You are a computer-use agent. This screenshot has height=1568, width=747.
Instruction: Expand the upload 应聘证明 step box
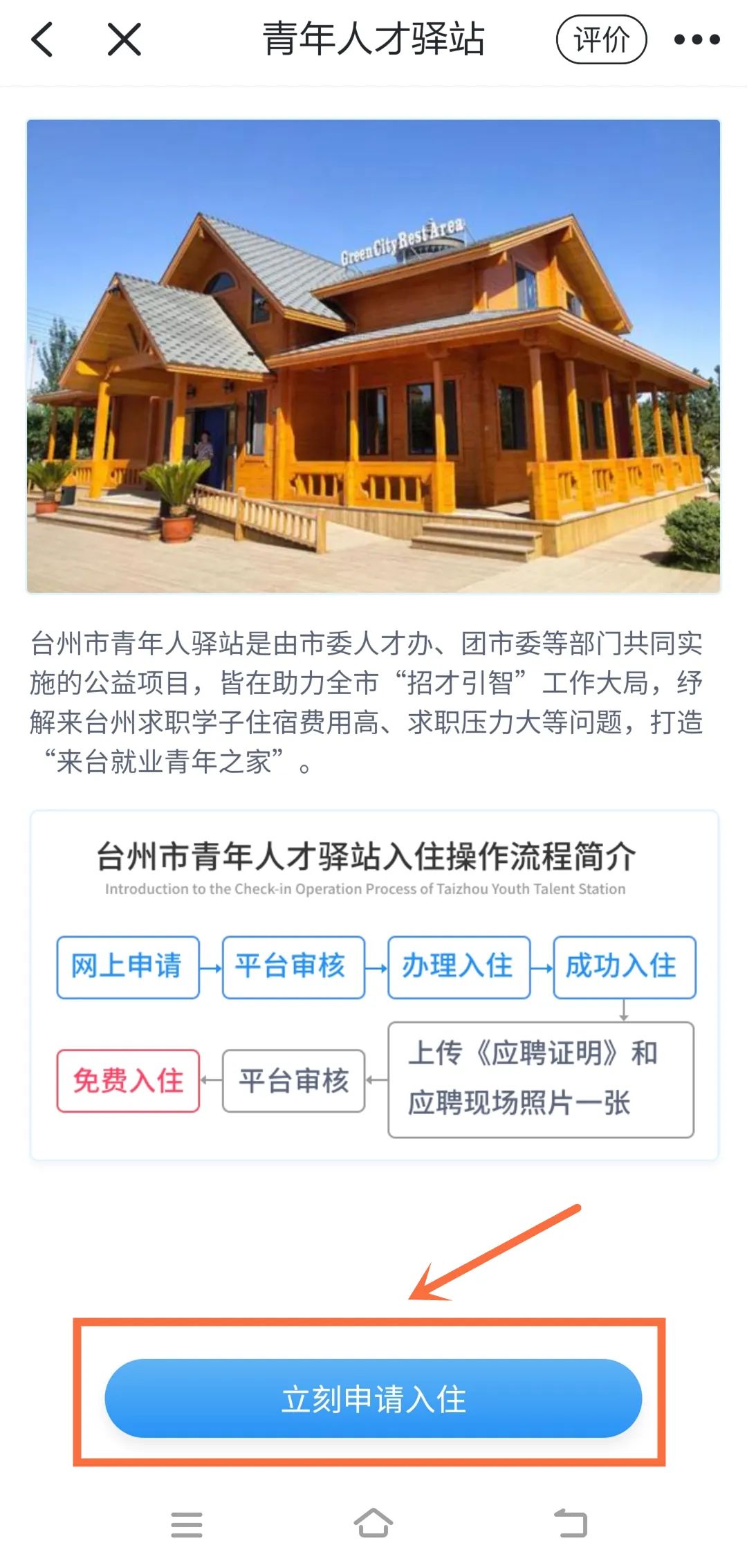click(x=539, y=1079)
